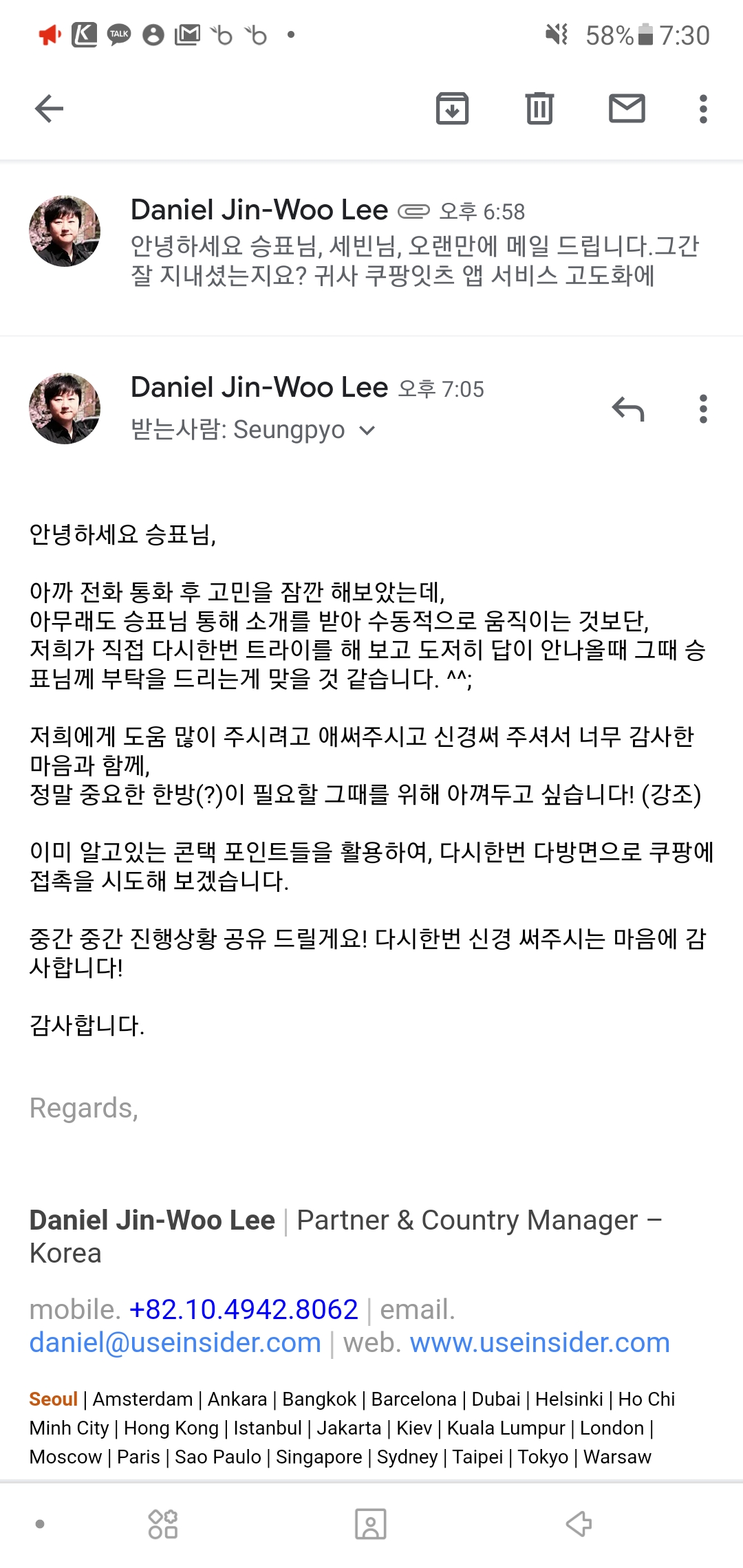Expand recipient details next to Seungpyo
Image resolution: width=743 pixels, height=1568 pixels.
pyautogui.click(x=367, y=431)
